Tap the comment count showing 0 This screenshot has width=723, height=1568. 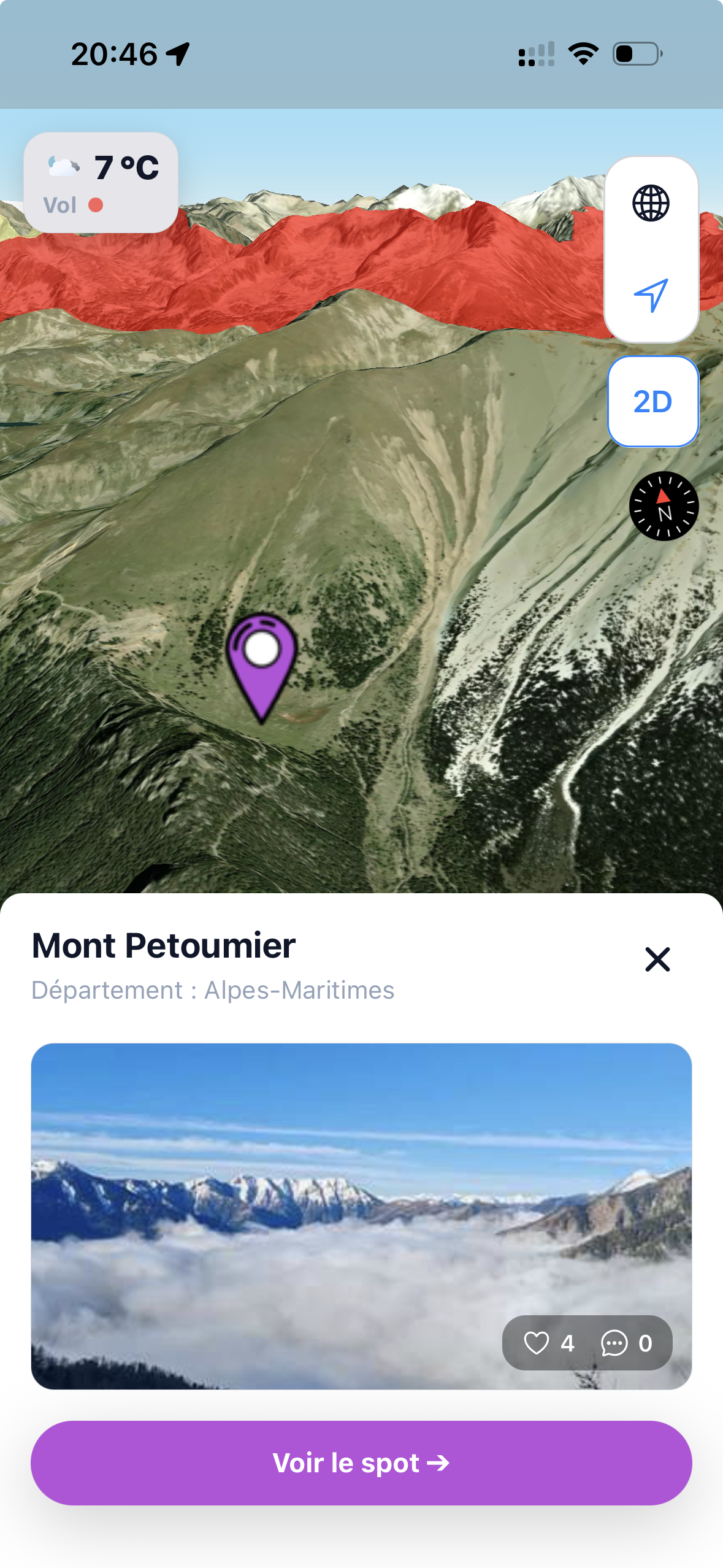click(645, 1341)
